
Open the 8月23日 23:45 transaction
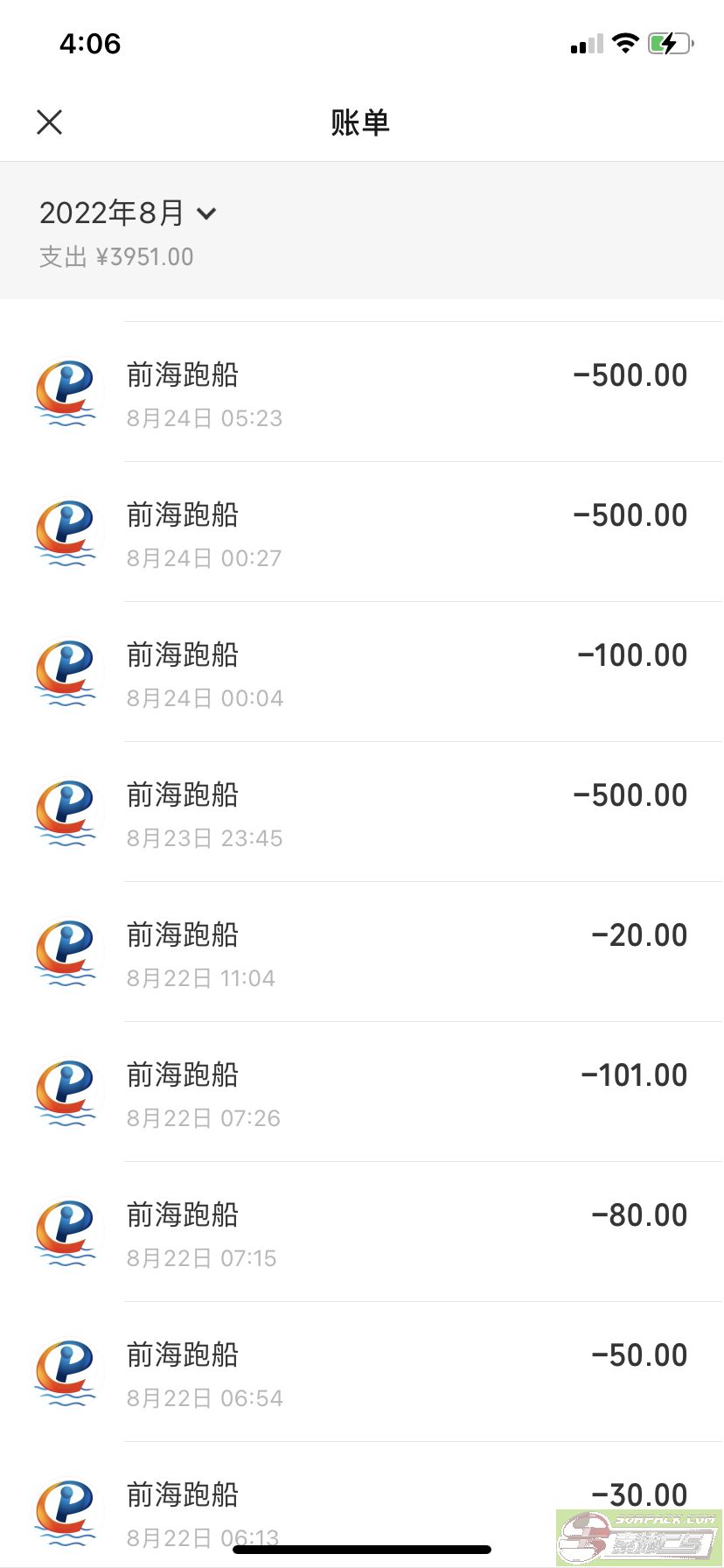click(x=362, y=812)
